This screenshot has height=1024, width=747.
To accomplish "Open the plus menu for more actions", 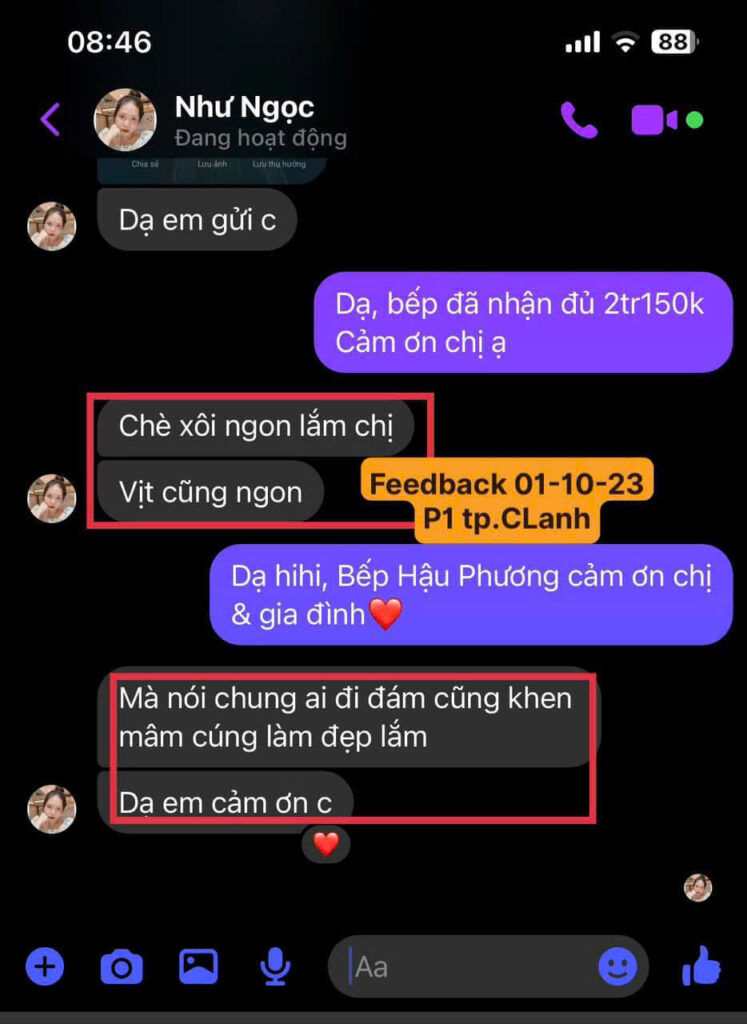I will click(44, 966).
